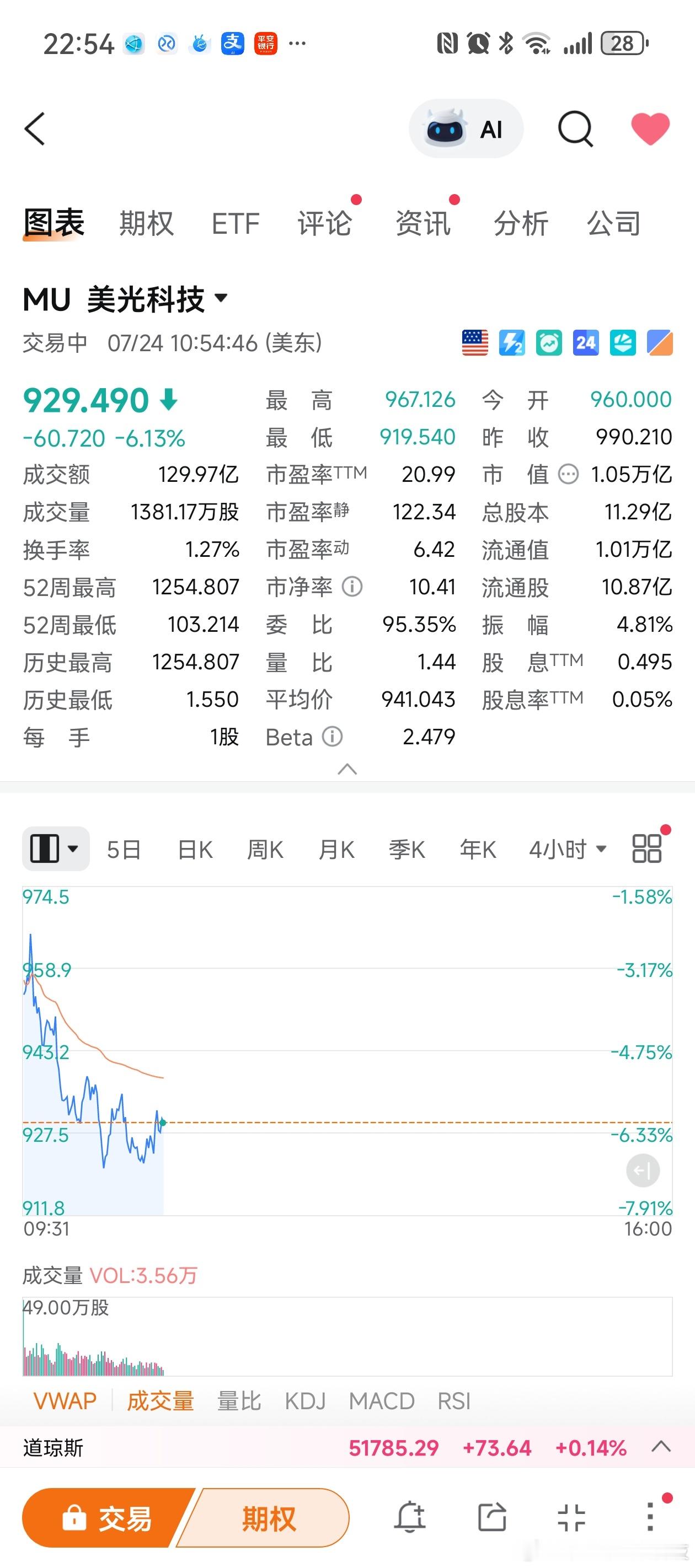Select the 周K chart period
The width and height of the screenshot is (695, 1568).
(x=265, y=849)
